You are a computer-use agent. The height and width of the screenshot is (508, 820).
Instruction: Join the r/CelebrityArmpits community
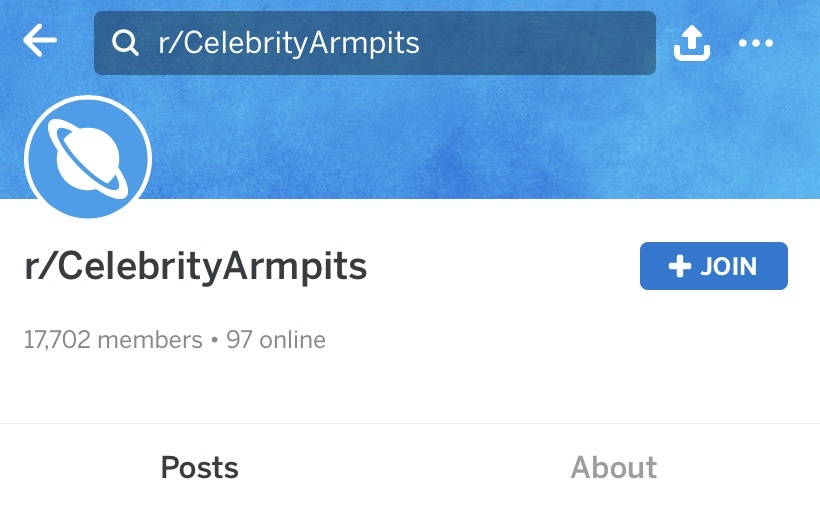pos(713,266)
